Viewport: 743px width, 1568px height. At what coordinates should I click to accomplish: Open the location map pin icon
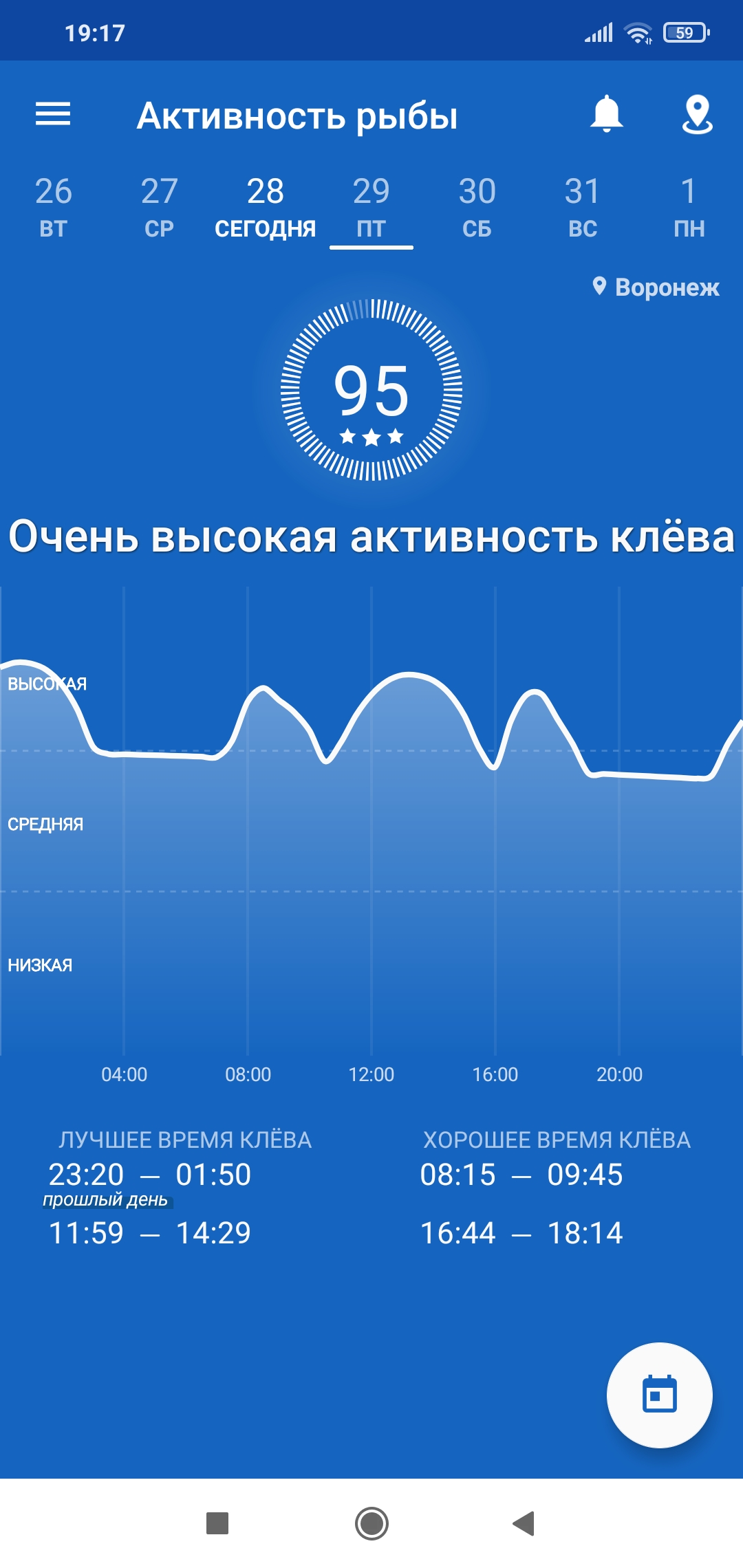(697, 114)
